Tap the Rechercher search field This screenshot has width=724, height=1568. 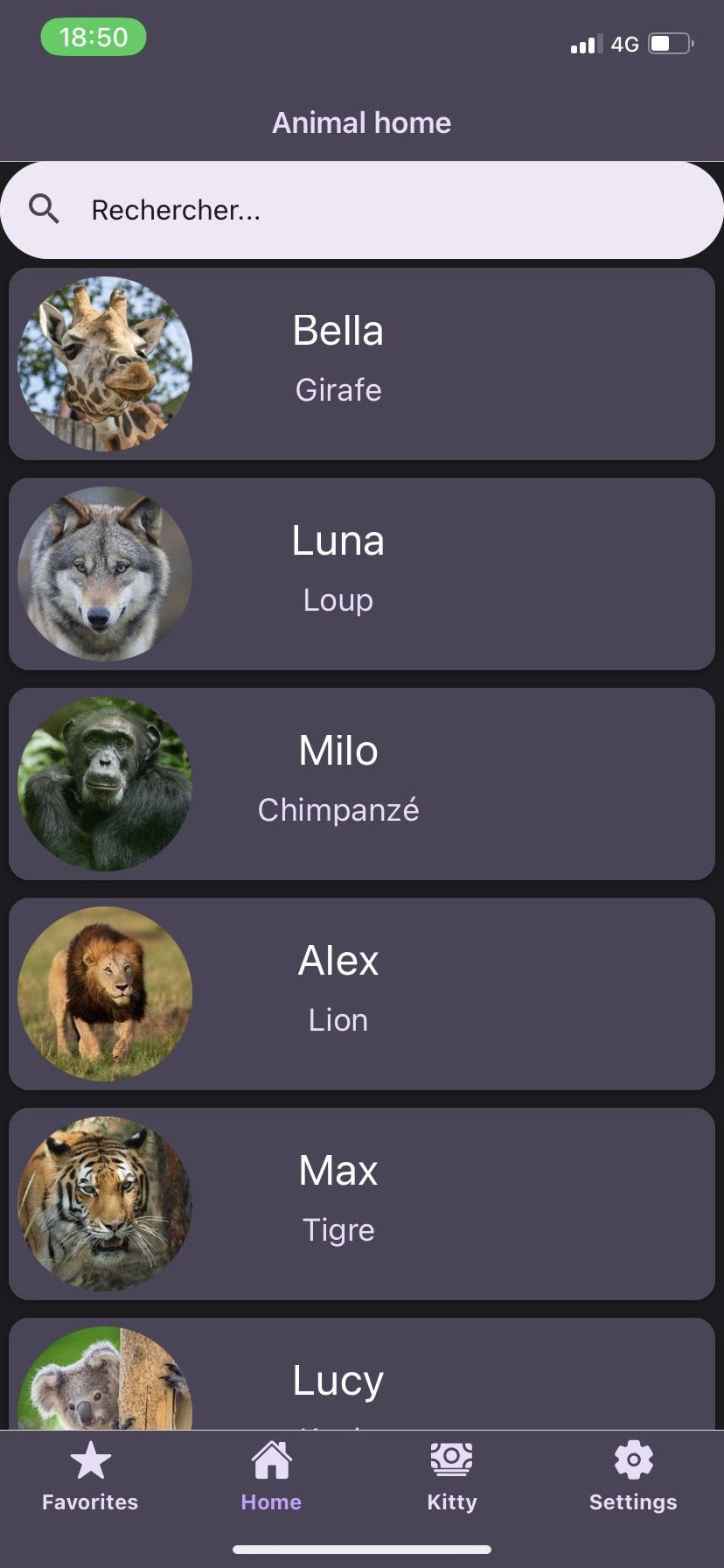click(x=362, y=210)
